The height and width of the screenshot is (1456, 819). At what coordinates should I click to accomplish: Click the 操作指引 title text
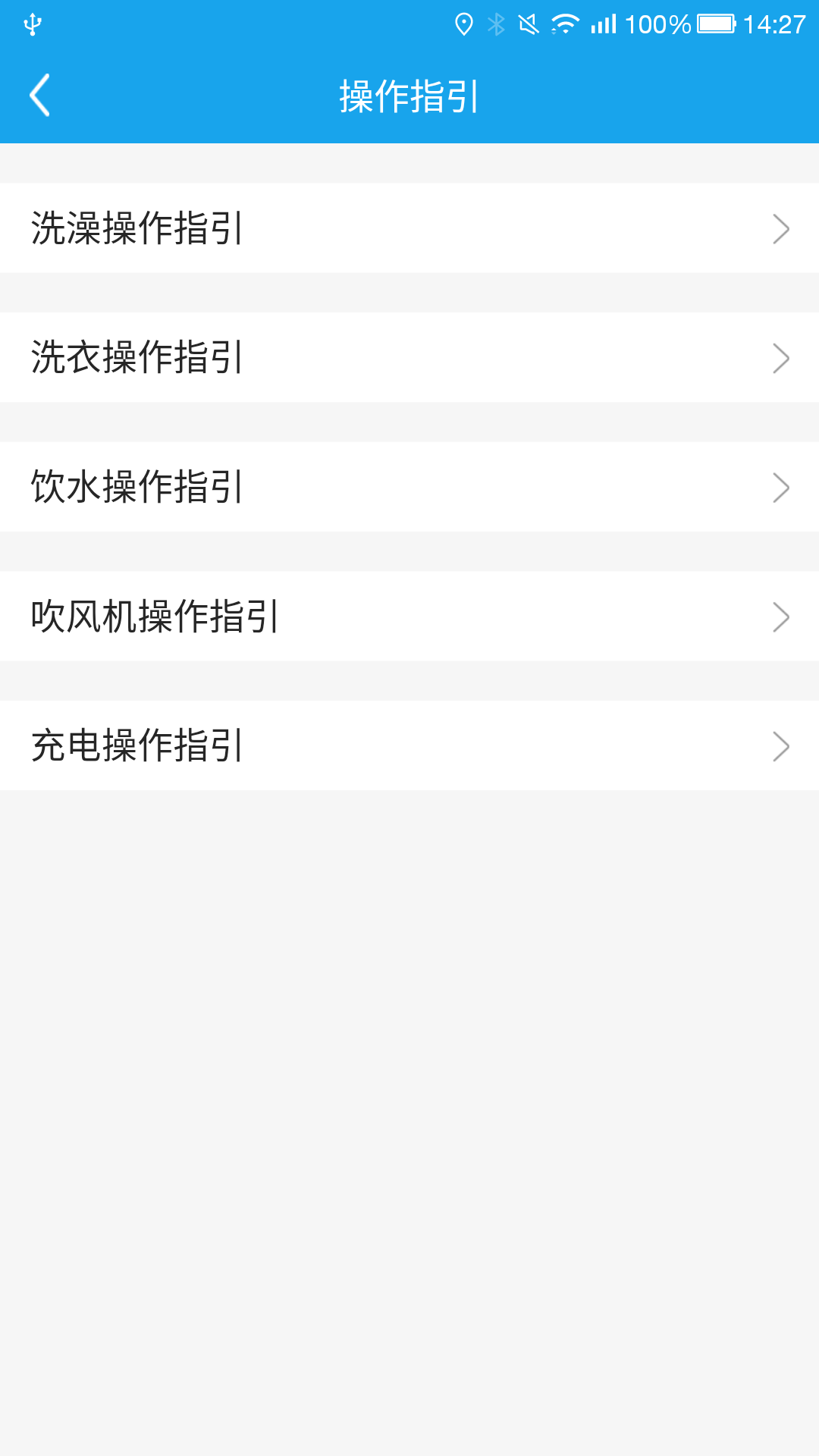[x=409, y=96]
